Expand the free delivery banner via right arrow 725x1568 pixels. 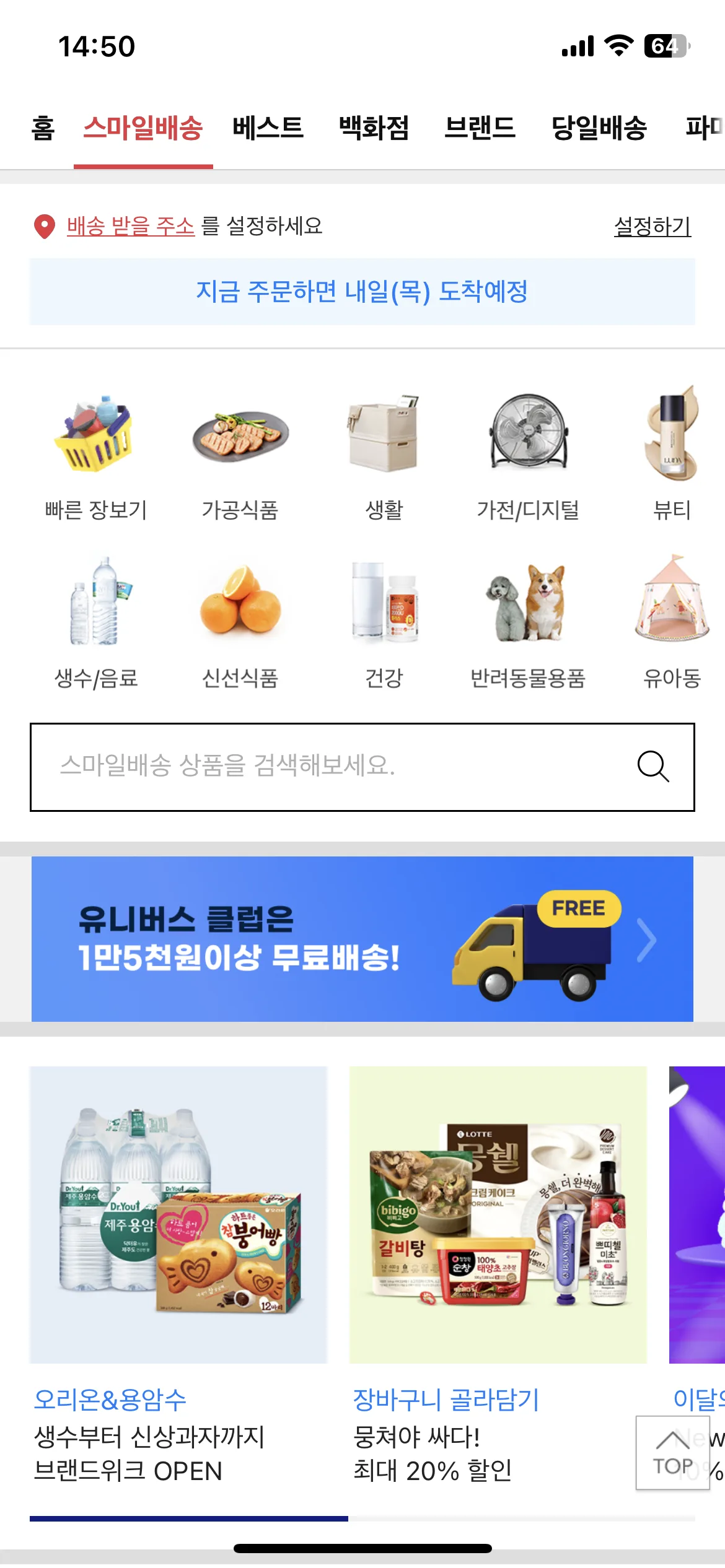click(646, 939)
